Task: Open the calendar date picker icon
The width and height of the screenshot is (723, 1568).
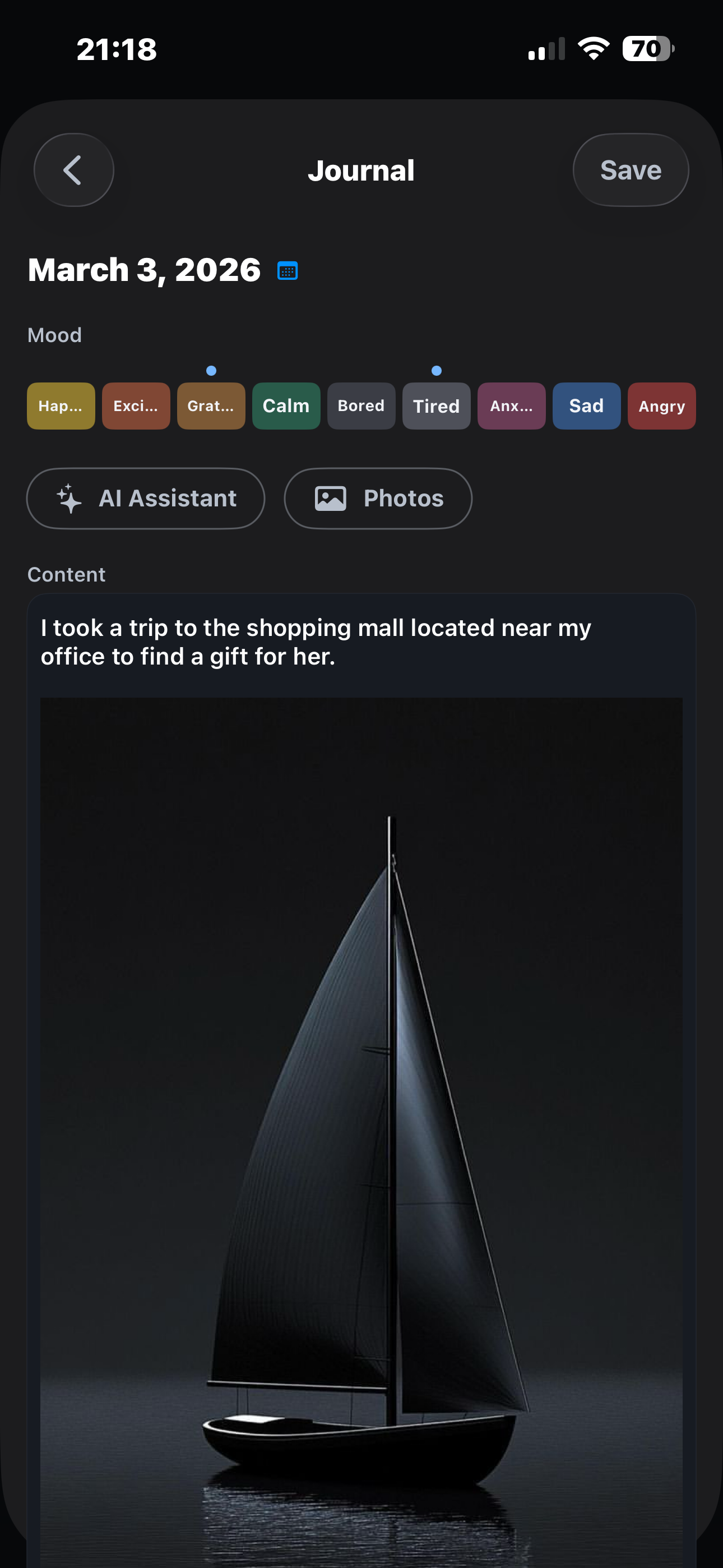Action: click(288, 270)
